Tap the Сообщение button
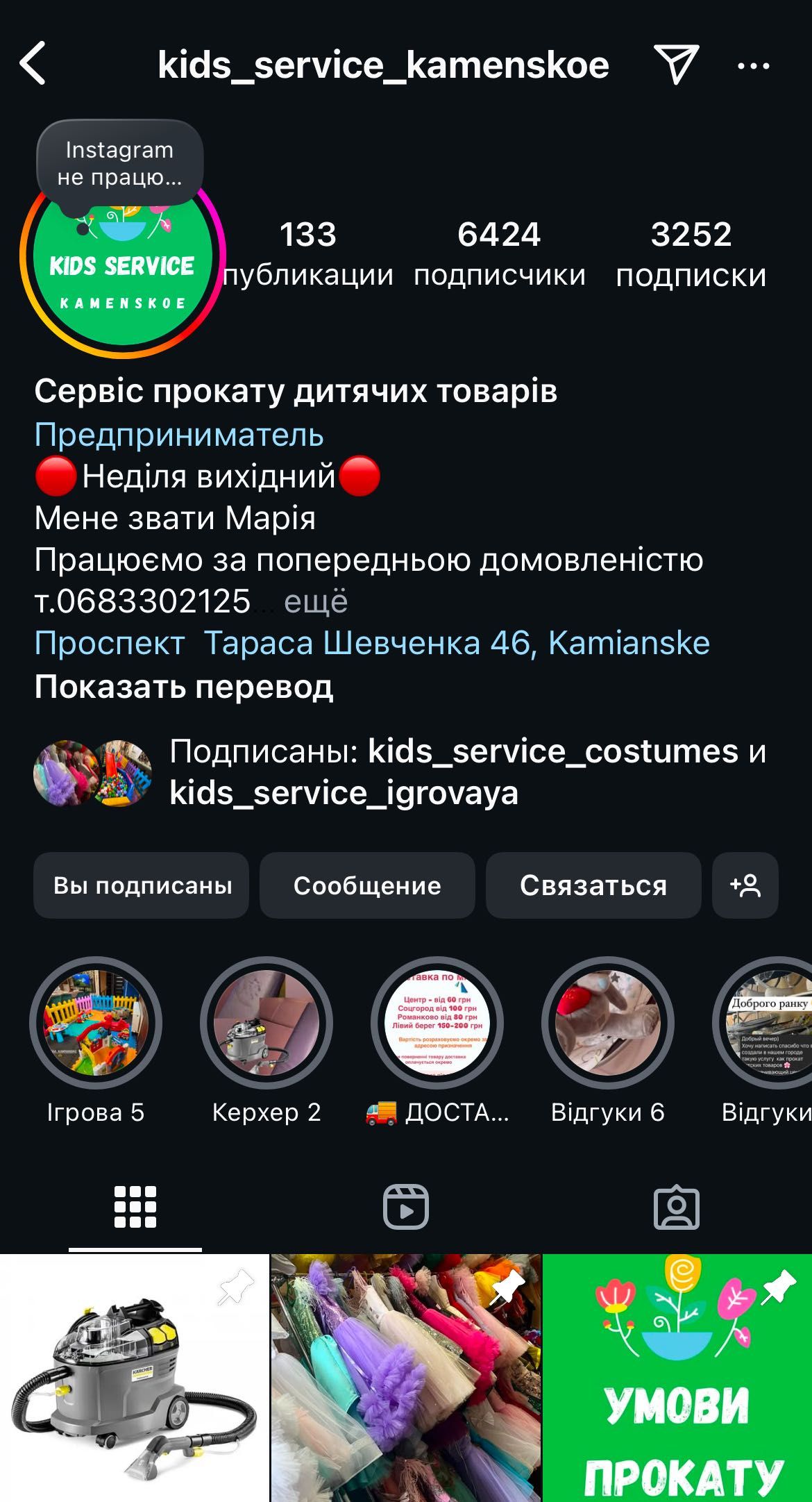This screenshot has width=812, height=1502. click(x=367, y=885)
